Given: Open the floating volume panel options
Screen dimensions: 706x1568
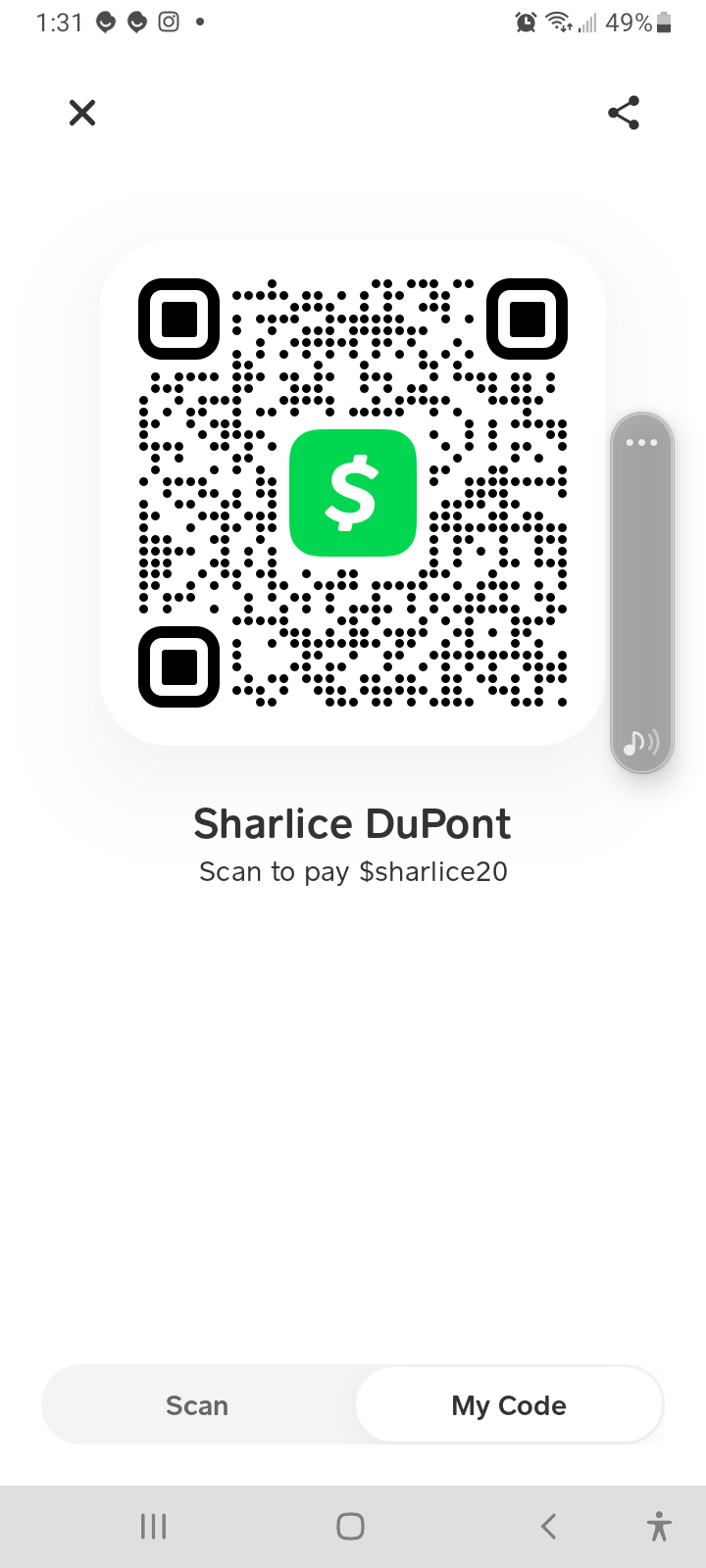Looking at the screenshot, I should [641, 442].
